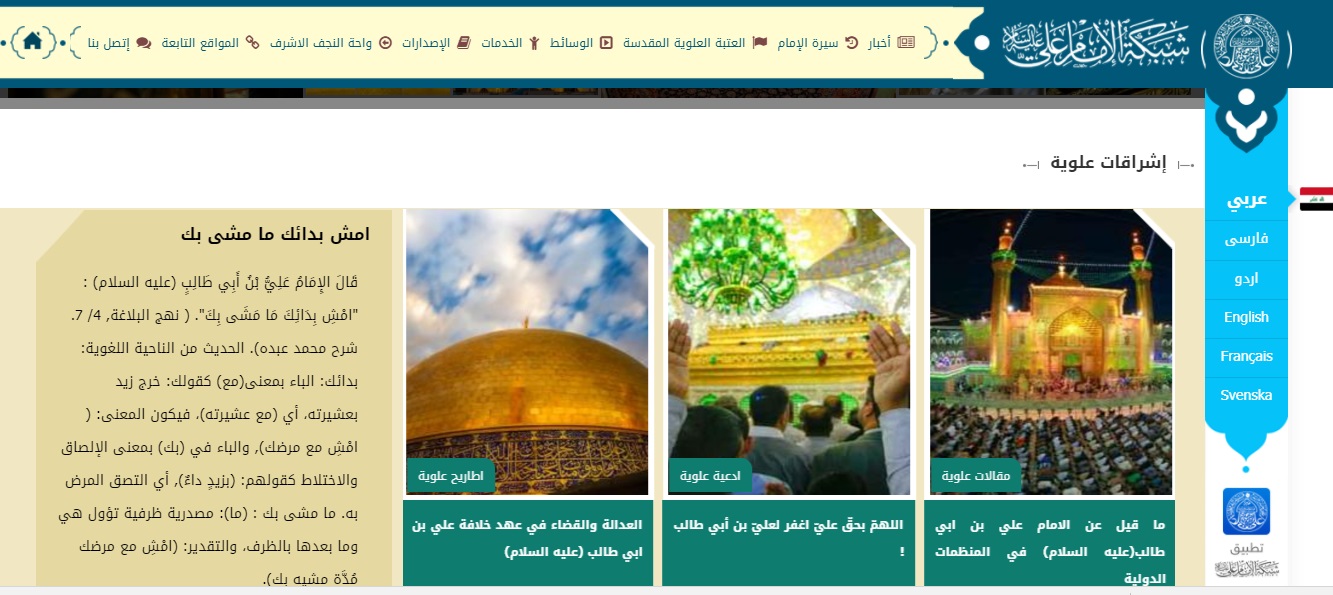
Task: Switch language to Svenska
Action: coord(1246,395)
